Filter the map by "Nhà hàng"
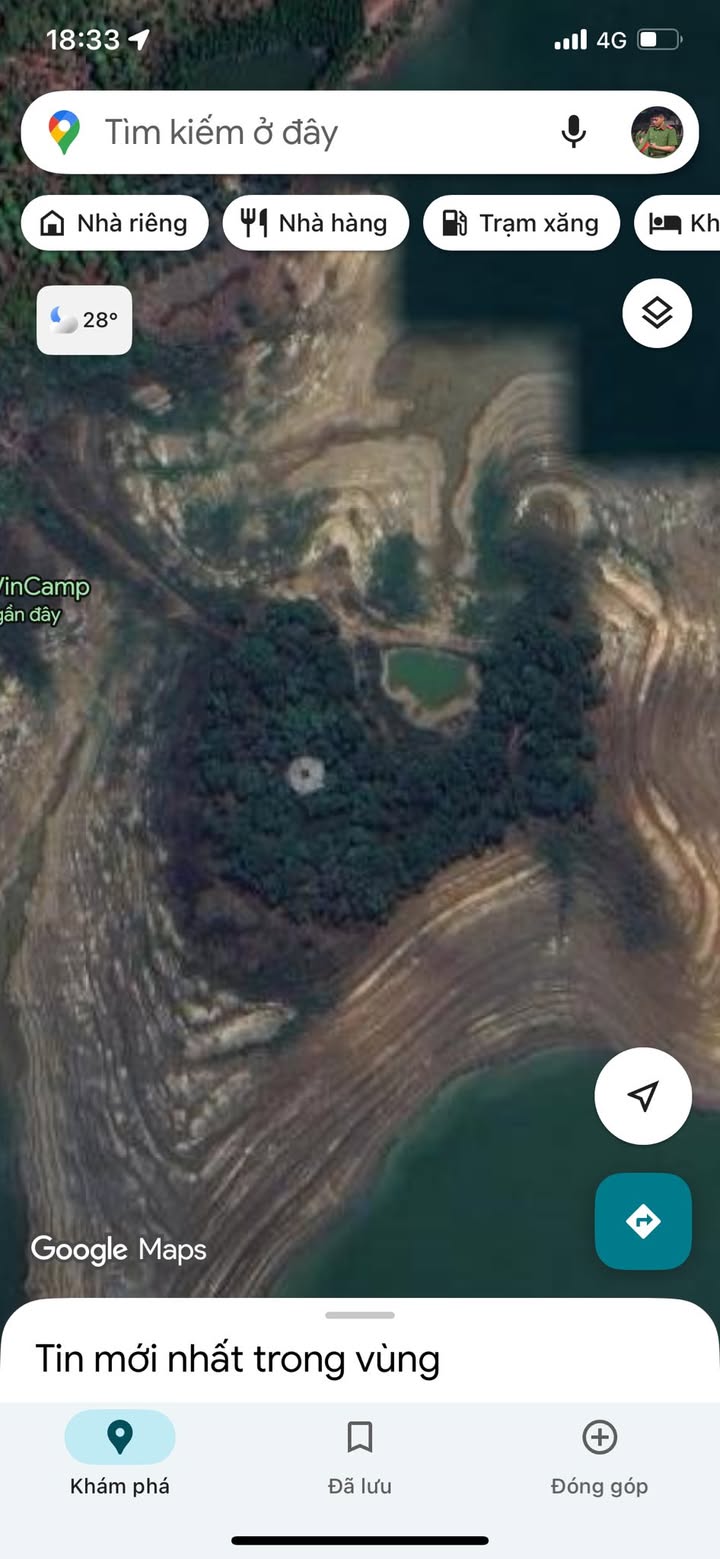The height and width of the screenshot is (1559, 720). (315, 223)
